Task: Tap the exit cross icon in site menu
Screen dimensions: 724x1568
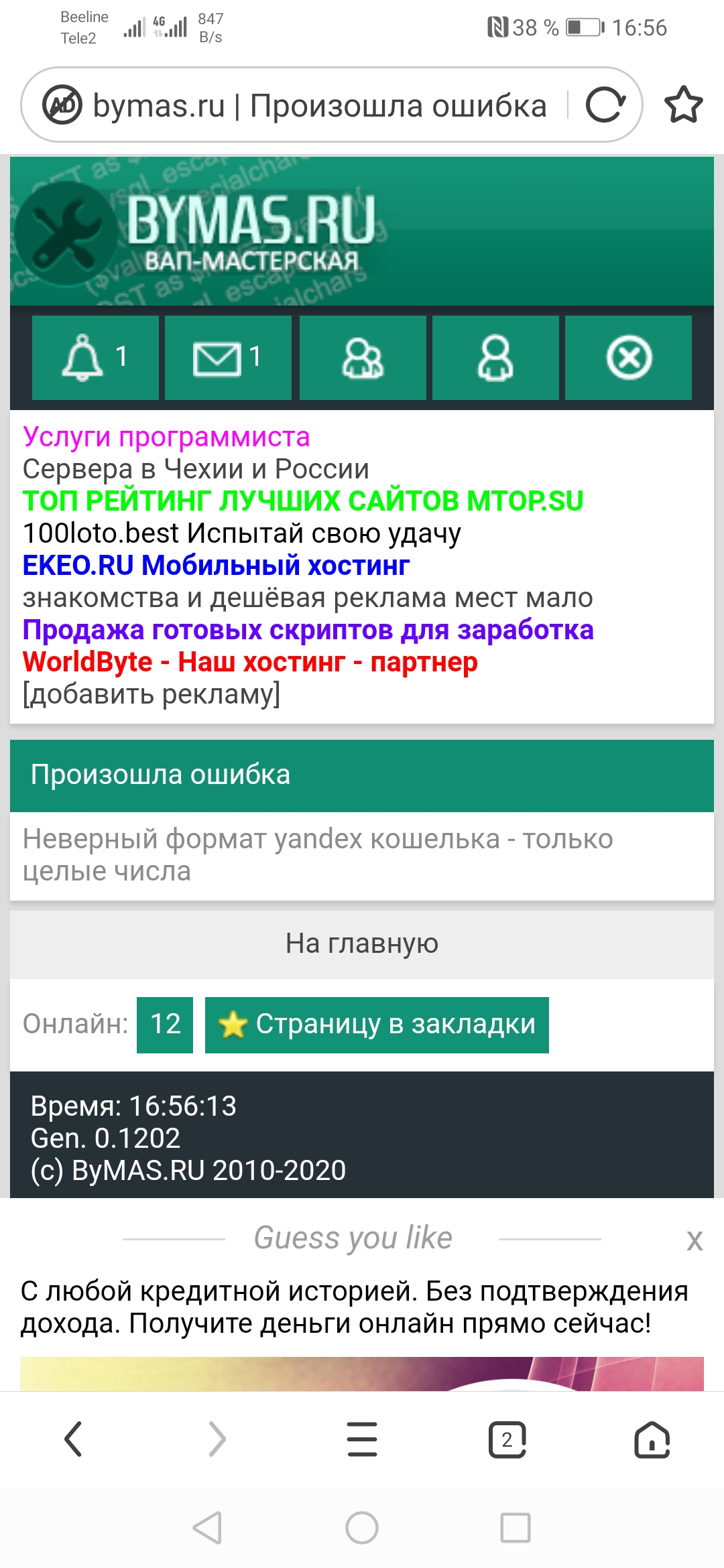Action: (628, 357)
